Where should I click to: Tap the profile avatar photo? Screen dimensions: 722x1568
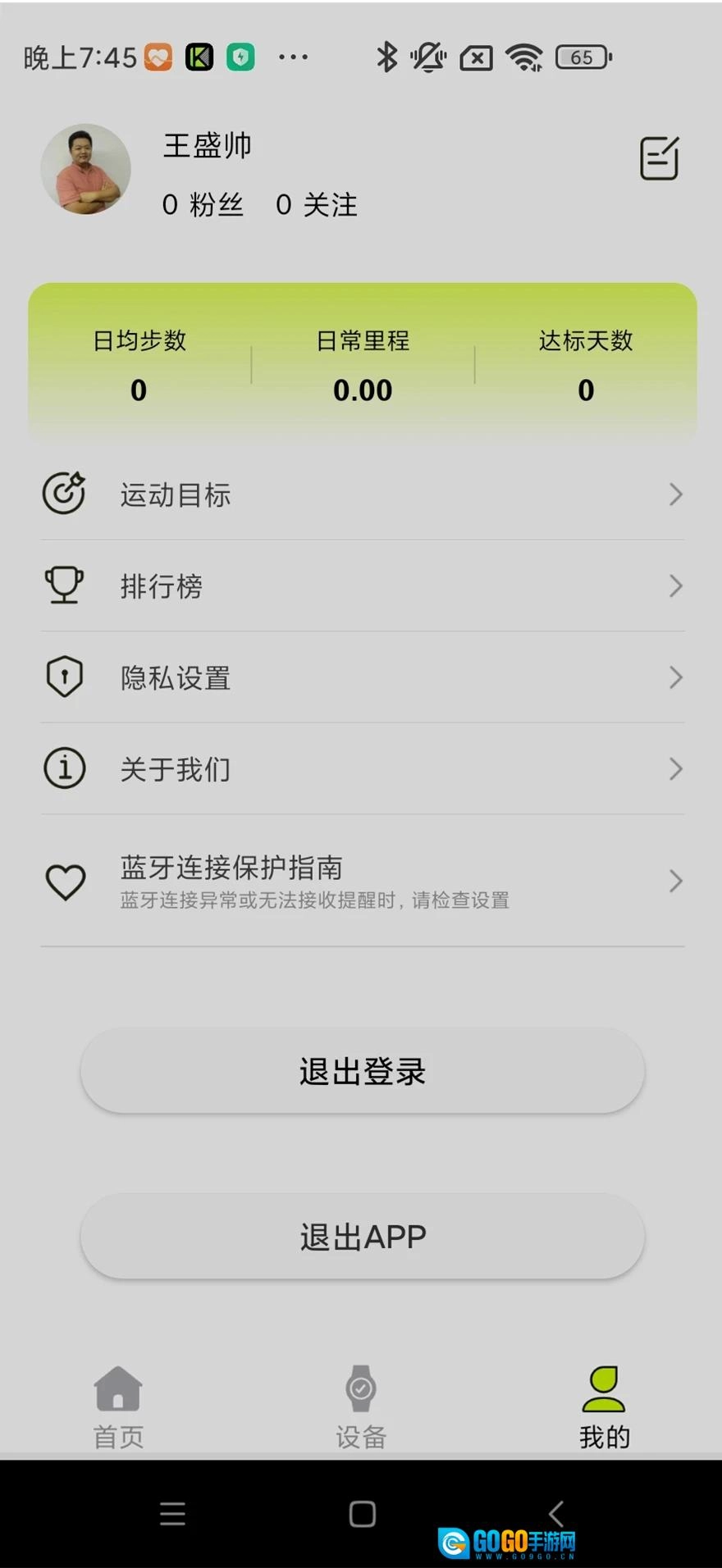[86, 170]
